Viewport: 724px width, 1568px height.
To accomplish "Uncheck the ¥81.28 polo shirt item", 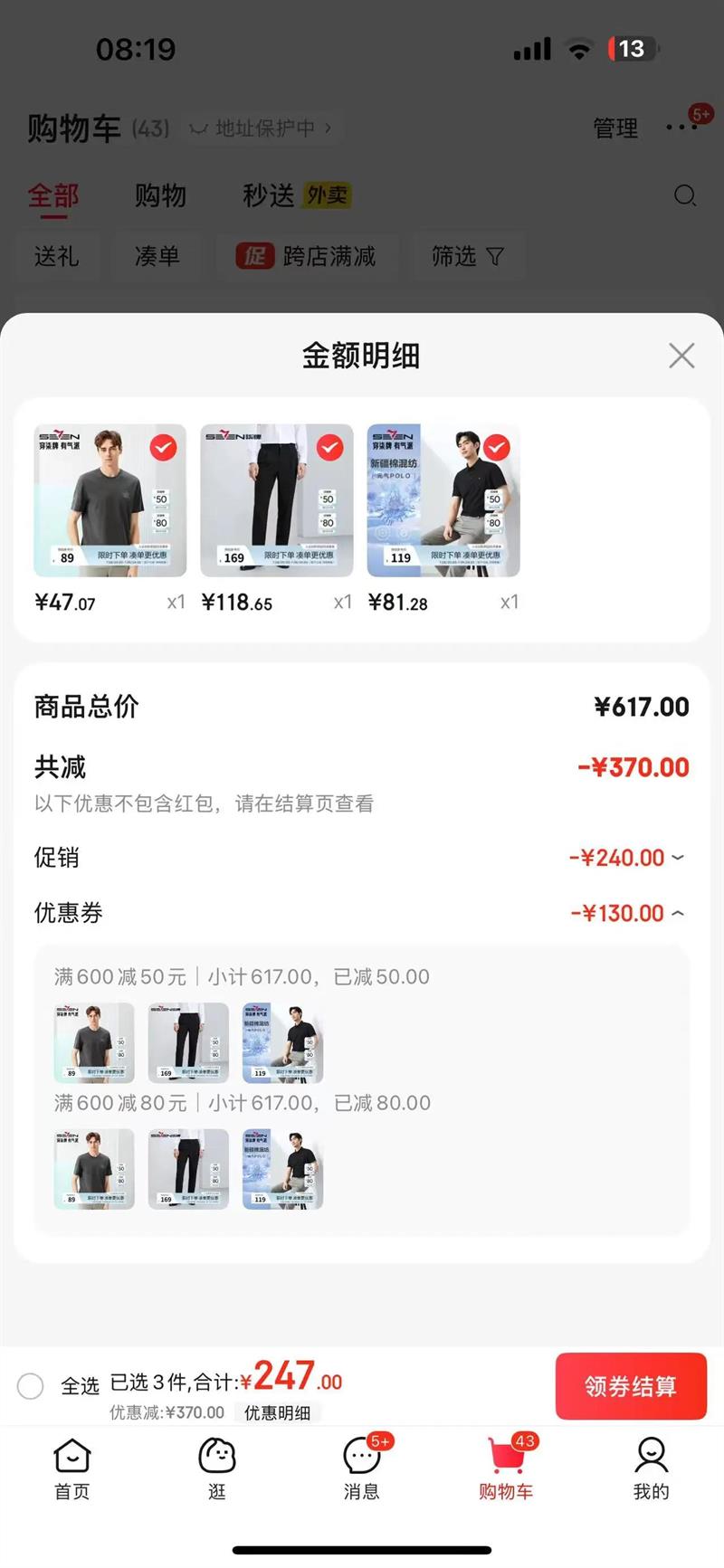I will pos(496,447).
